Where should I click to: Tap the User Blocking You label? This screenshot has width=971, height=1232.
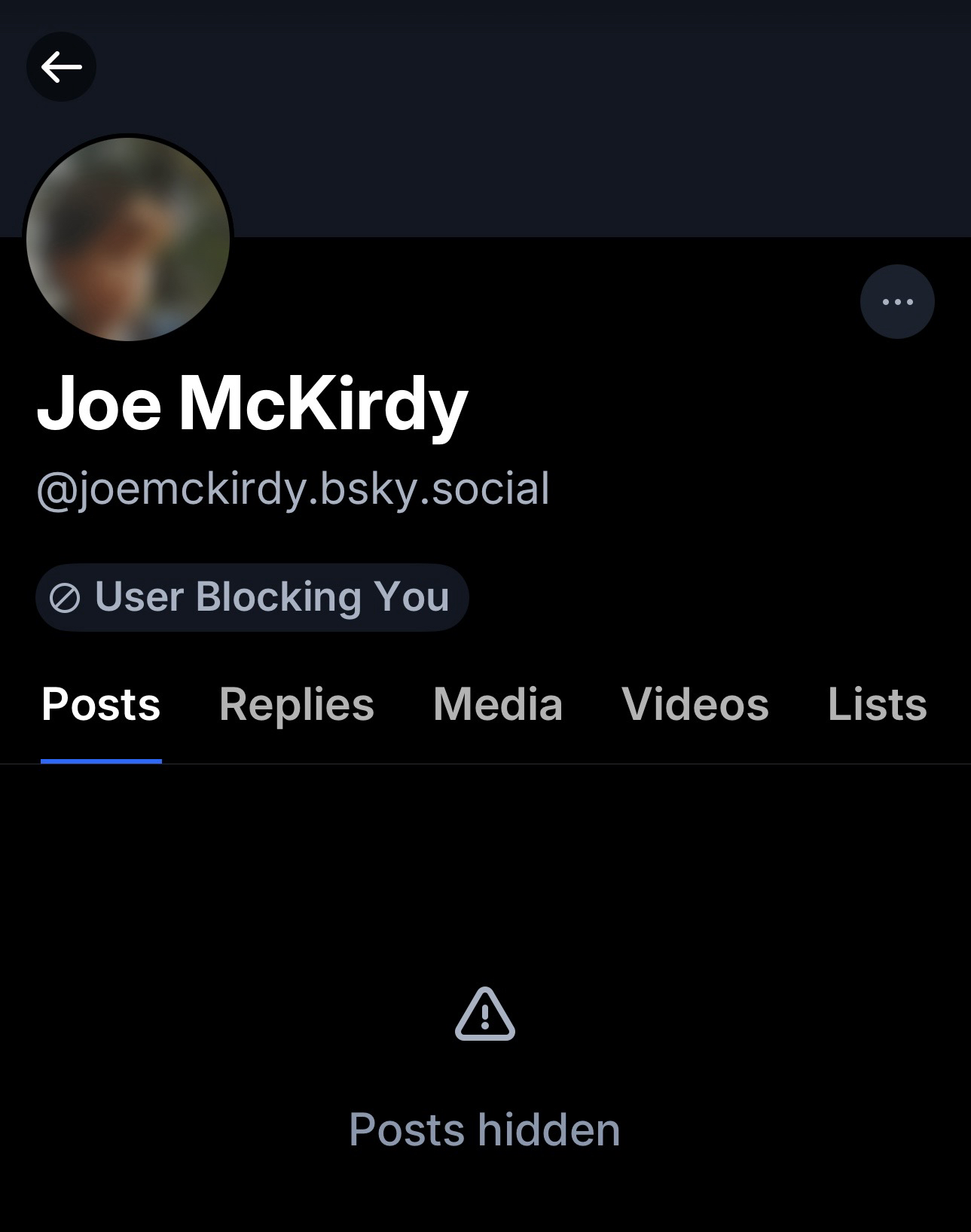pyautogui.click(x=252, y=597)
